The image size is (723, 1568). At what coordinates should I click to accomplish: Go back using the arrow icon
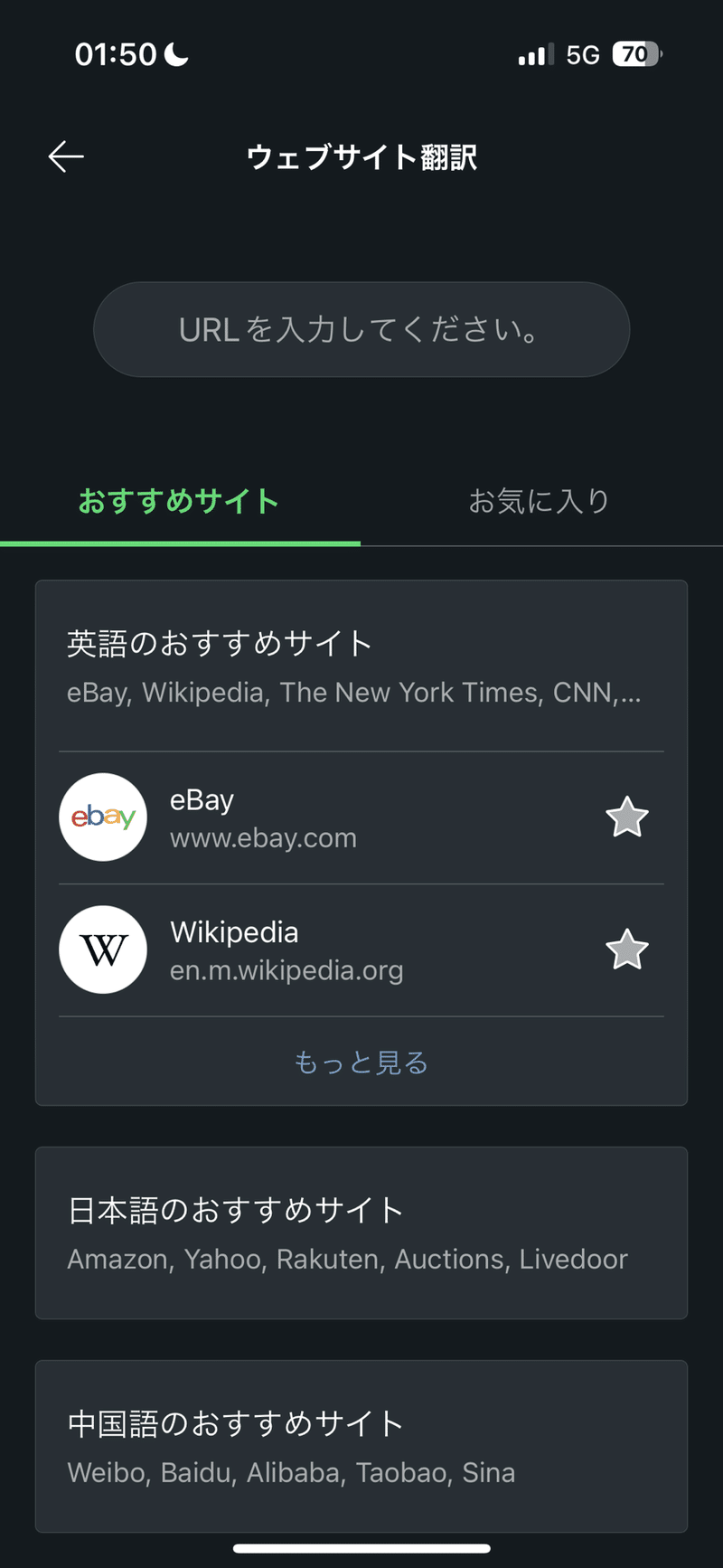(x=66, y=156)
